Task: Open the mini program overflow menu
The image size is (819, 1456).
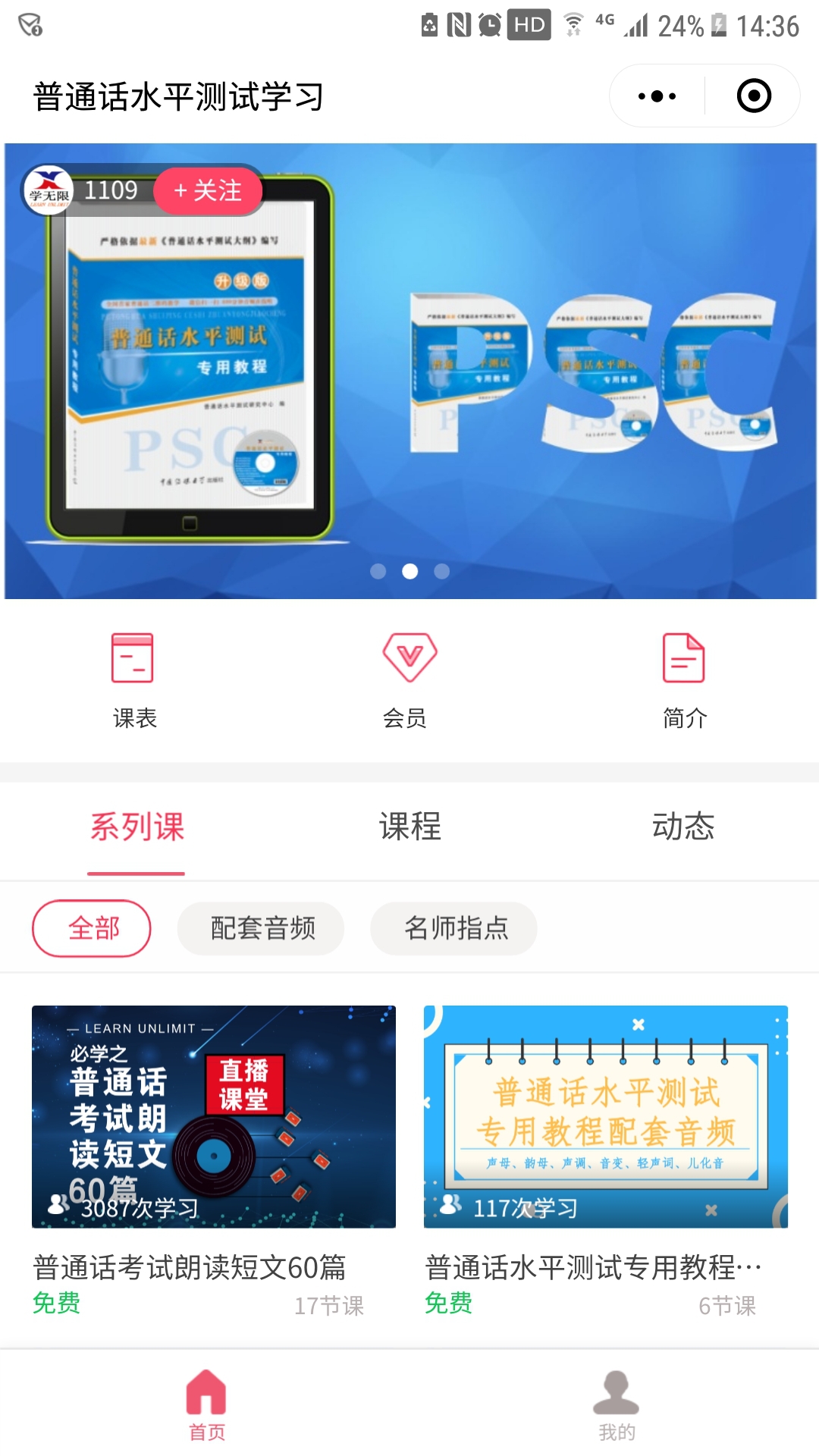Action: (657, 96)
